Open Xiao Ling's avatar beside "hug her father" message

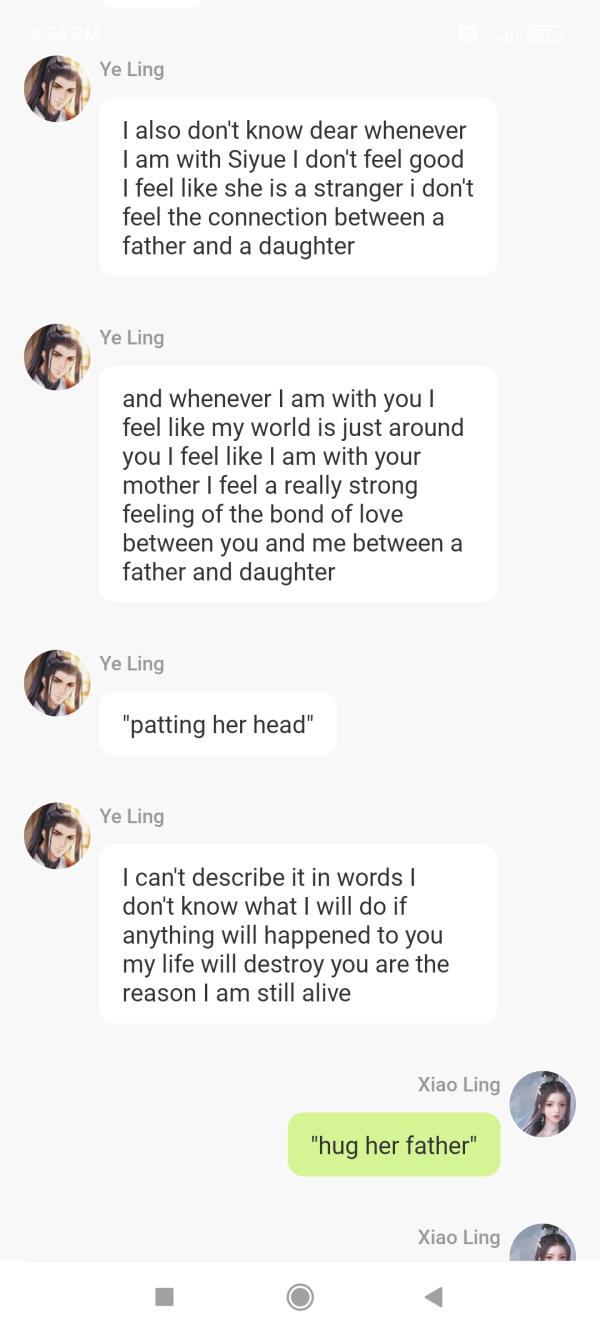(x=542, y=1104)
